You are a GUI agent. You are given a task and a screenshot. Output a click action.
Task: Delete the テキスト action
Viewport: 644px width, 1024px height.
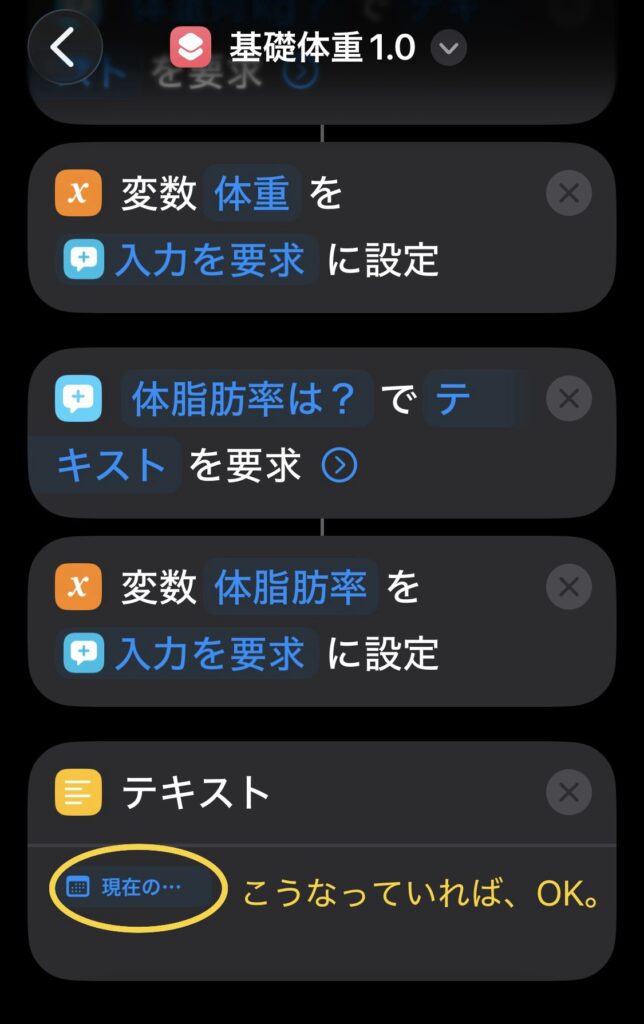tap(569, 793)
